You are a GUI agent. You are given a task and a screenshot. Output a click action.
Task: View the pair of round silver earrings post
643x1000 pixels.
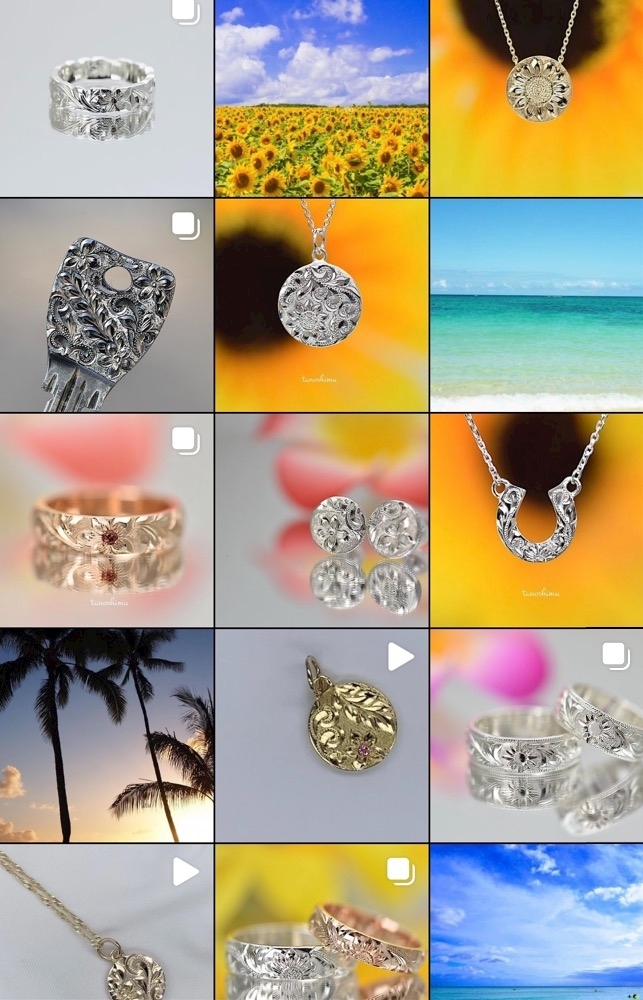click(x=321, y=520)
